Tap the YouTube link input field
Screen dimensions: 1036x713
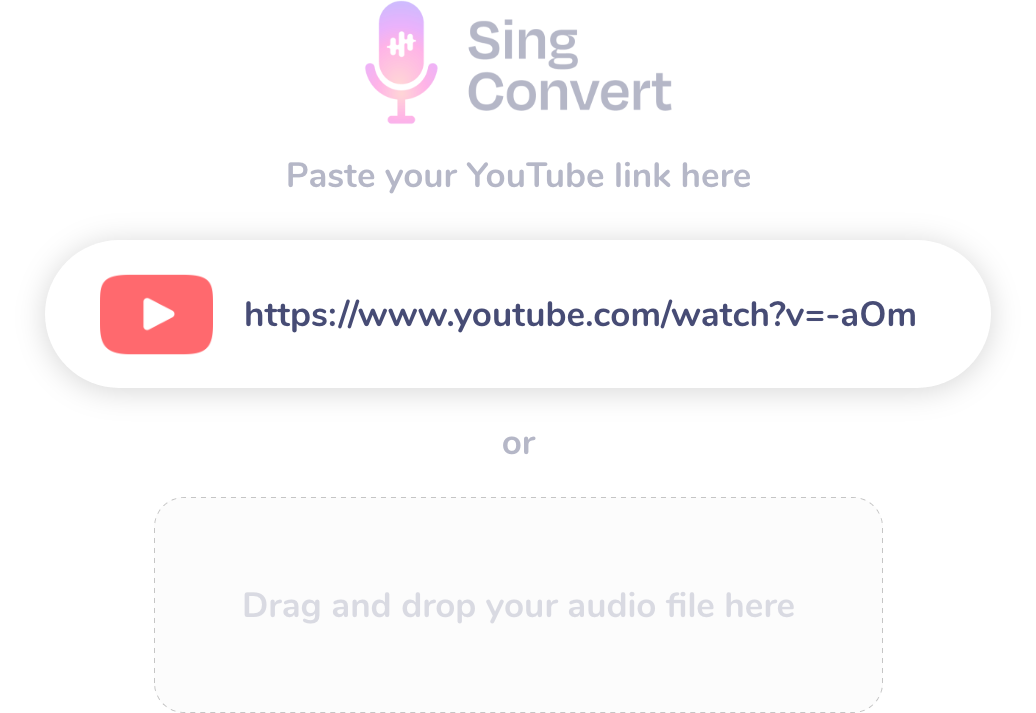click(580, 315)
